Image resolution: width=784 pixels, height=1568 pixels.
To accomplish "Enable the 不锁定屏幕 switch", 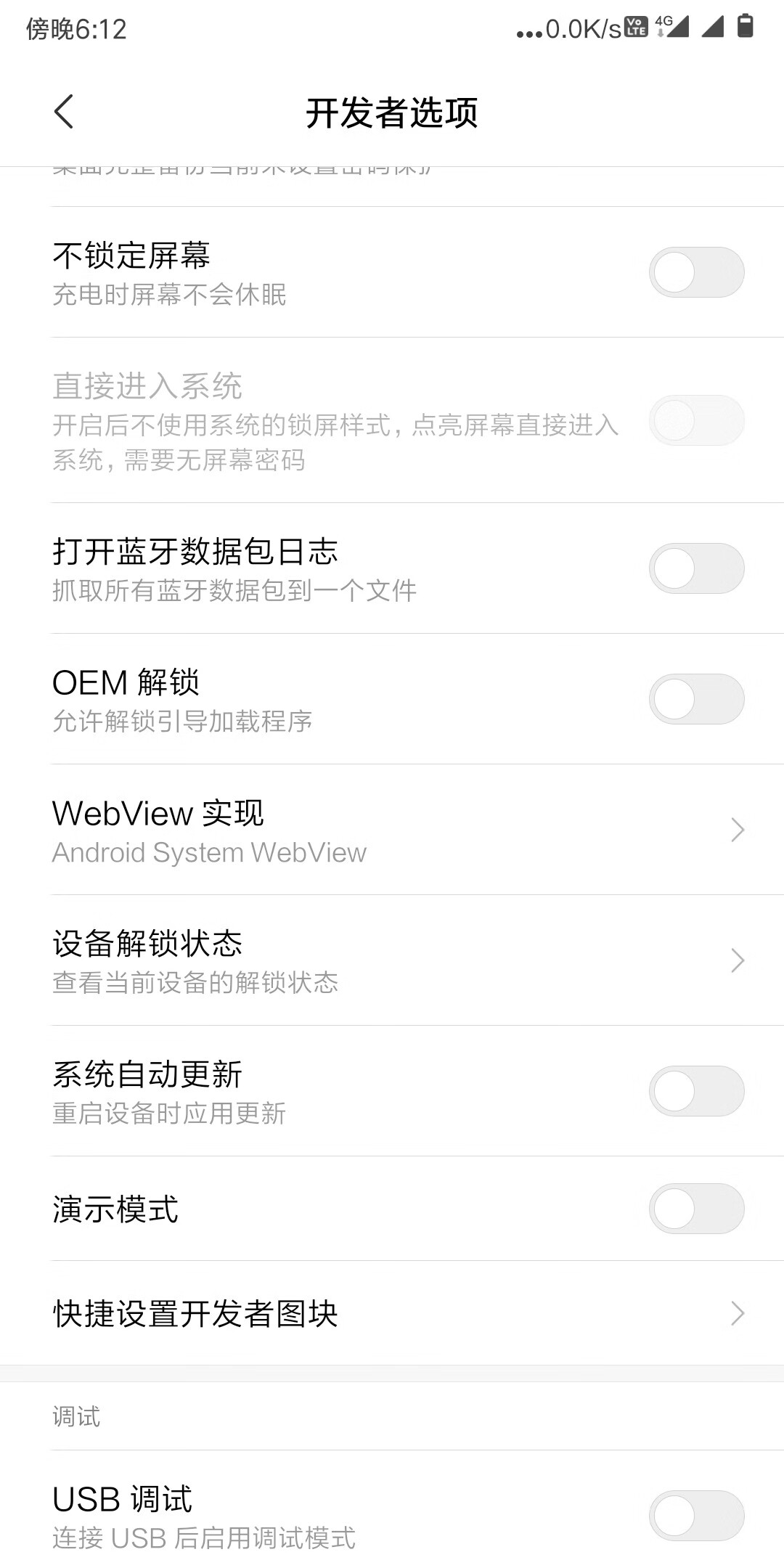I will [x=695, y=272].
